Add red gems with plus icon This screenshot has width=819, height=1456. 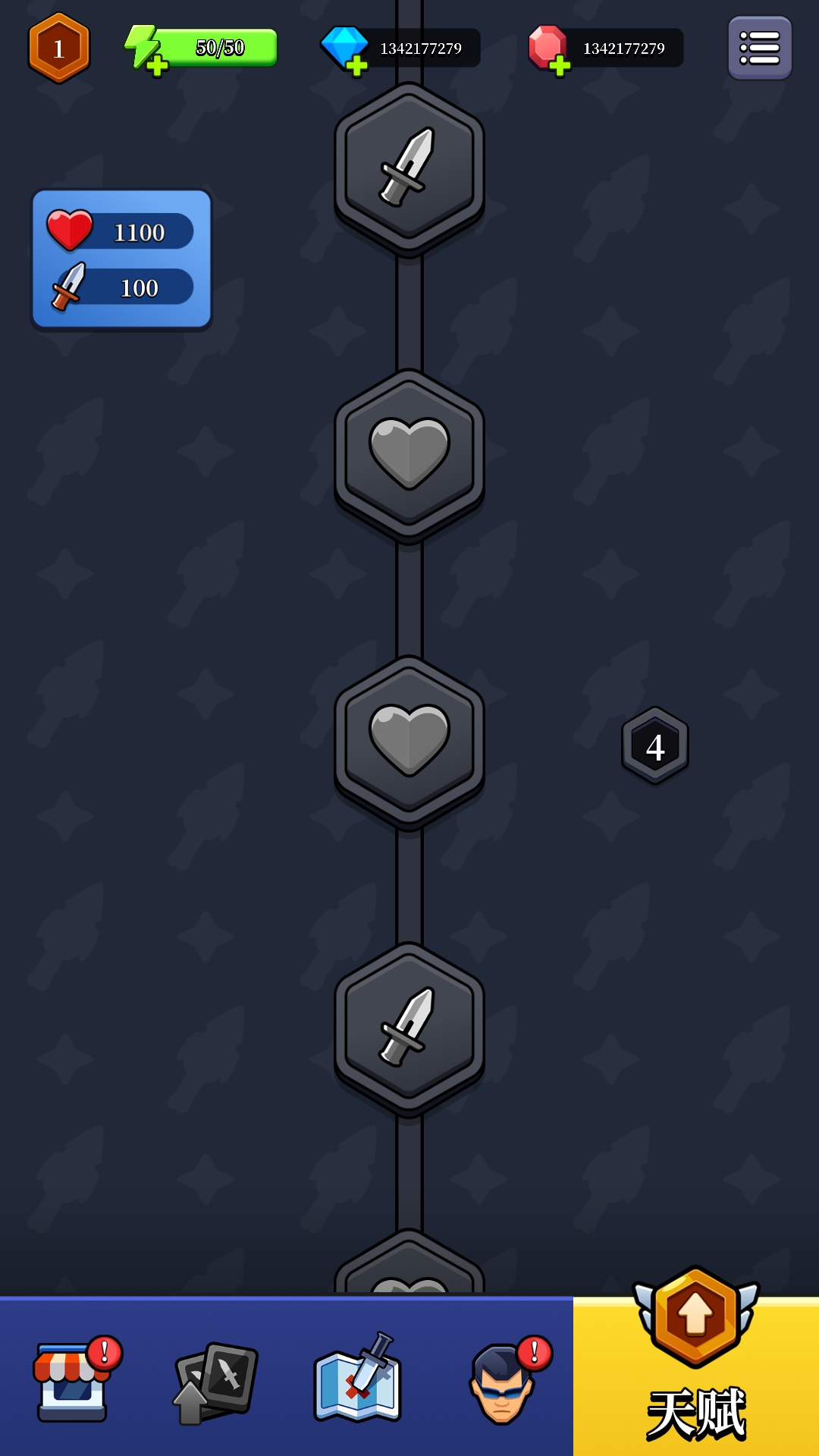pos(560,66)
